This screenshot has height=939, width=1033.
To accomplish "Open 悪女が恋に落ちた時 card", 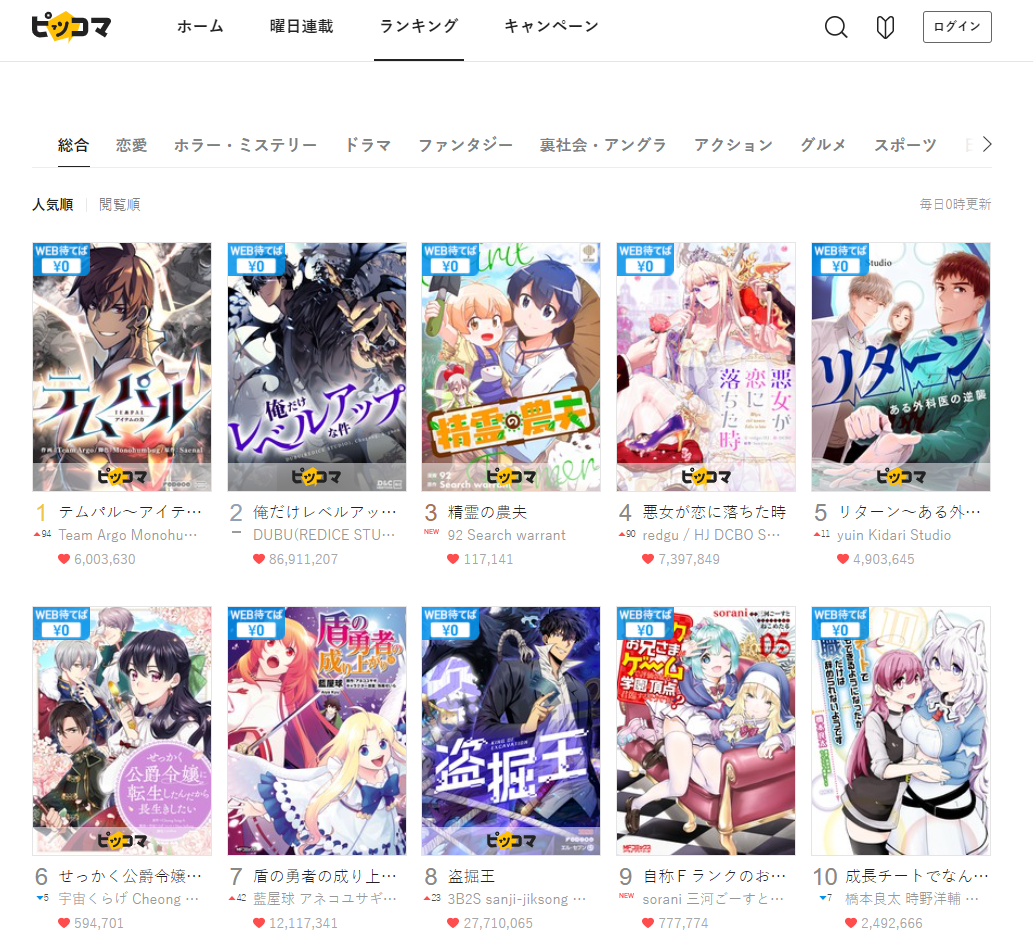I will pos(706,367).
